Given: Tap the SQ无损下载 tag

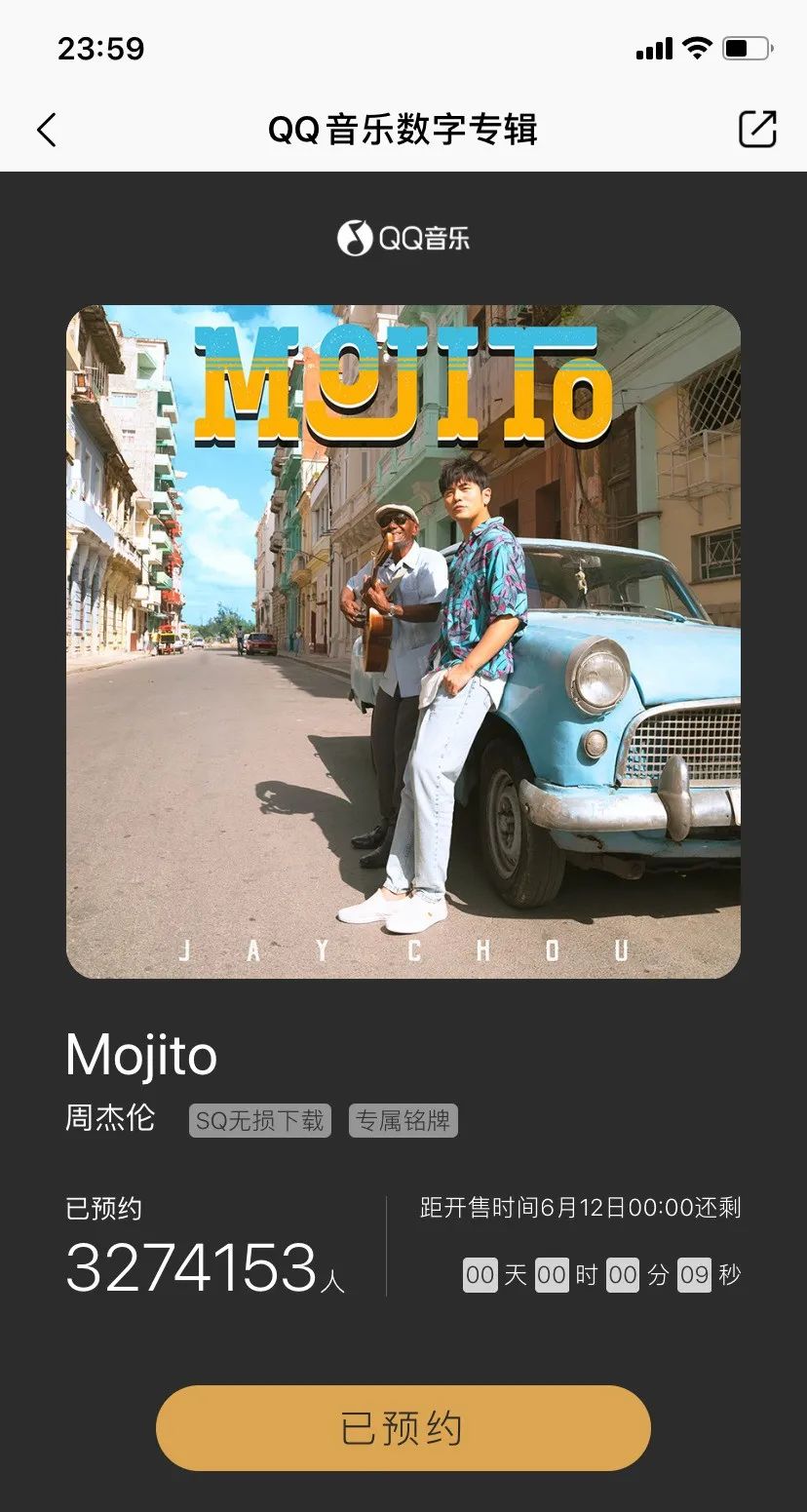Looking at the screenshot, I should click(x=259, y=1121).
